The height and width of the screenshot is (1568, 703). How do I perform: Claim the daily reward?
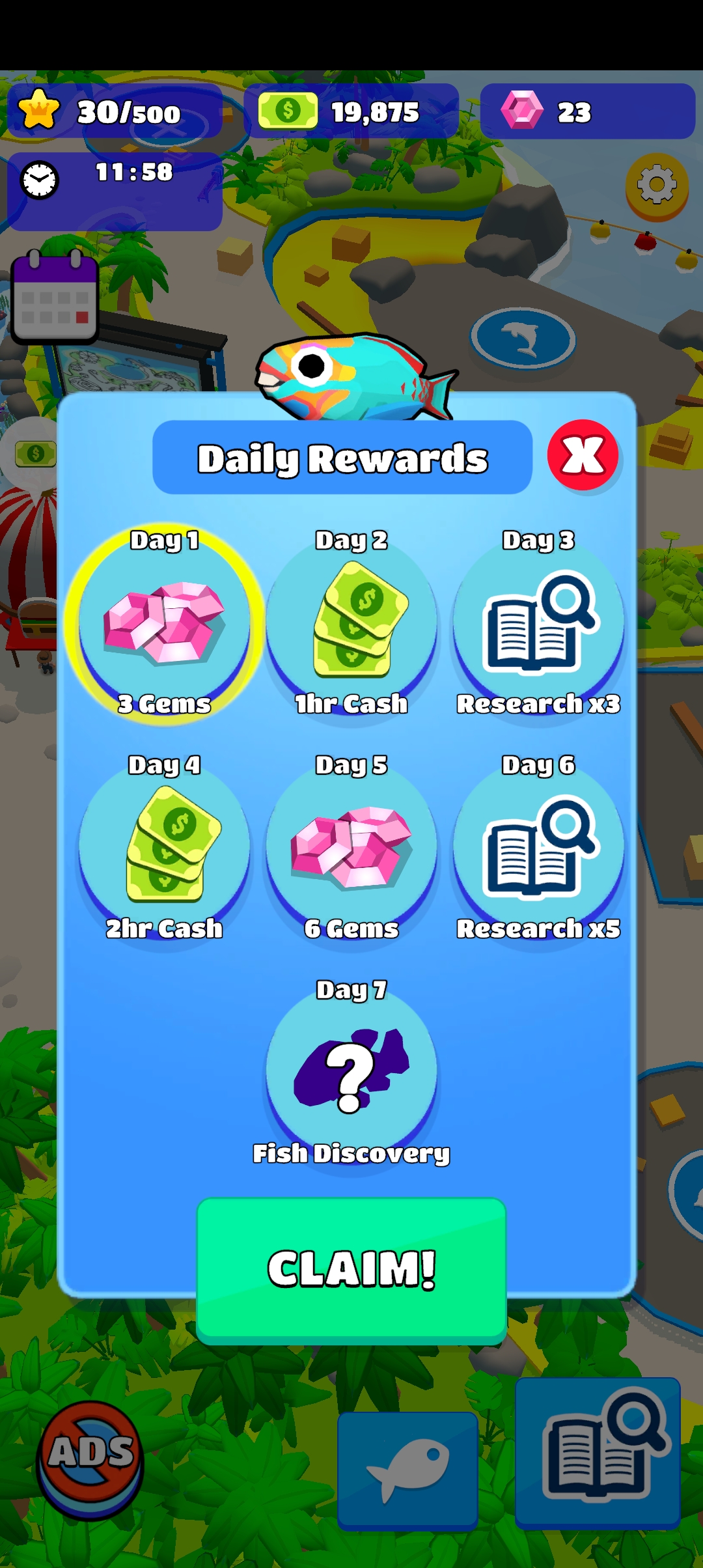pos(351,1270)
